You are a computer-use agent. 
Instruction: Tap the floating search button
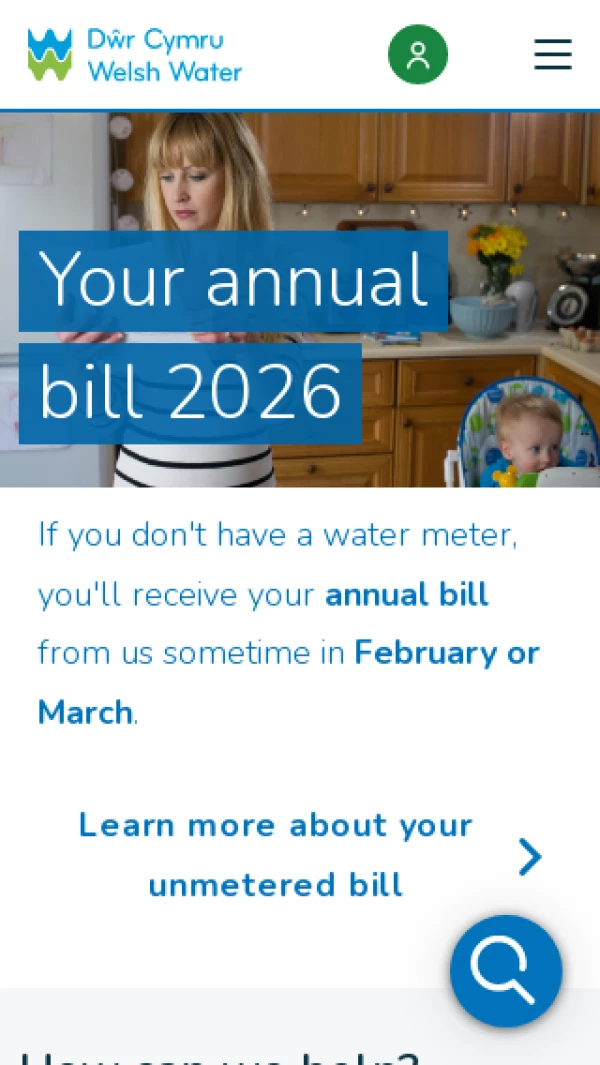coord(506,970)
